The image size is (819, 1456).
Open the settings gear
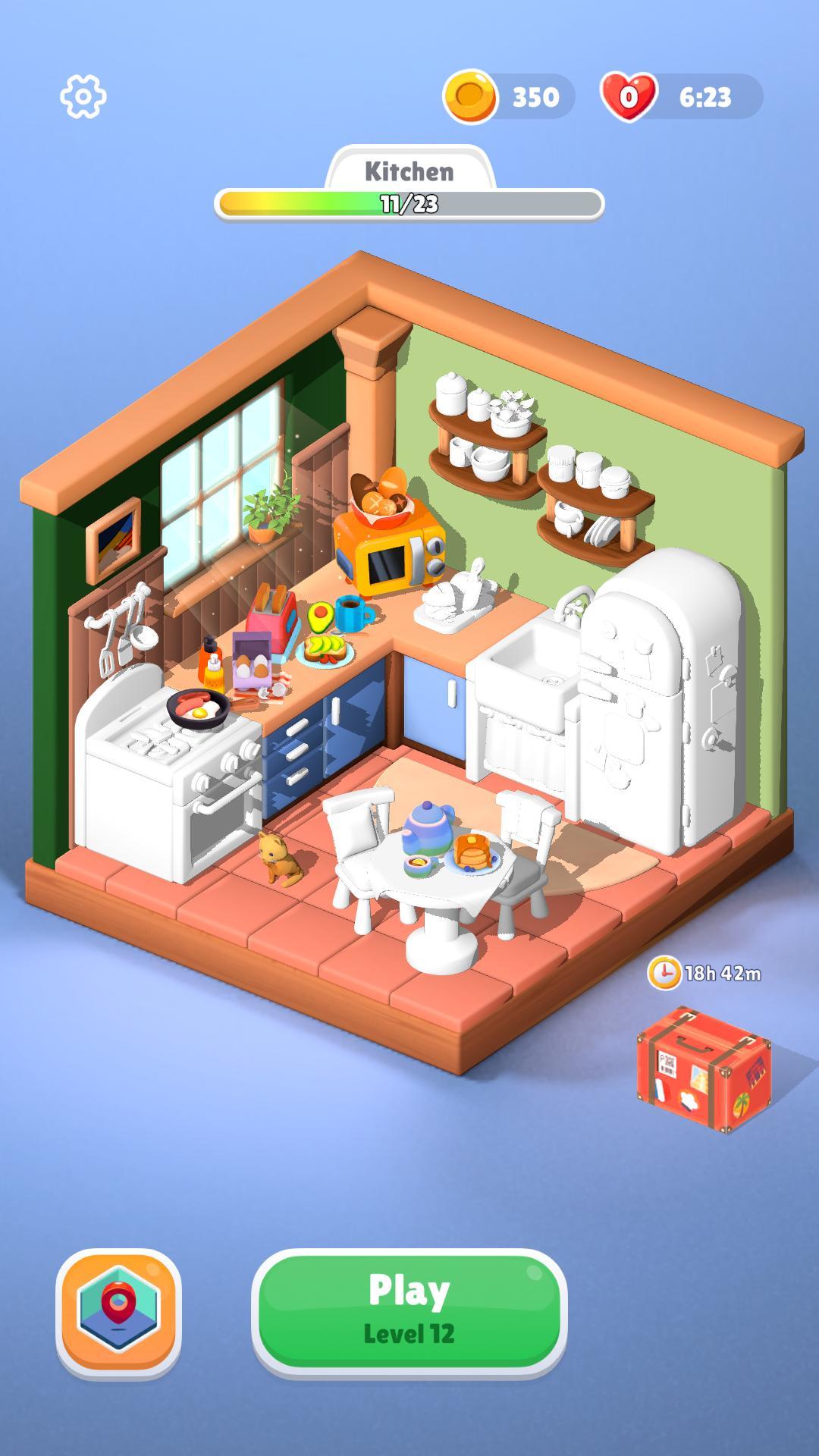(83, 96)
